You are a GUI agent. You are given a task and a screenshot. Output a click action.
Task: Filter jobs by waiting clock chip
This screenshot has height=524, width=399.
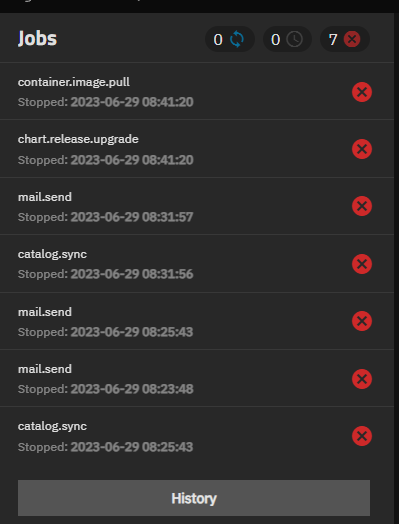coord(287,39)
